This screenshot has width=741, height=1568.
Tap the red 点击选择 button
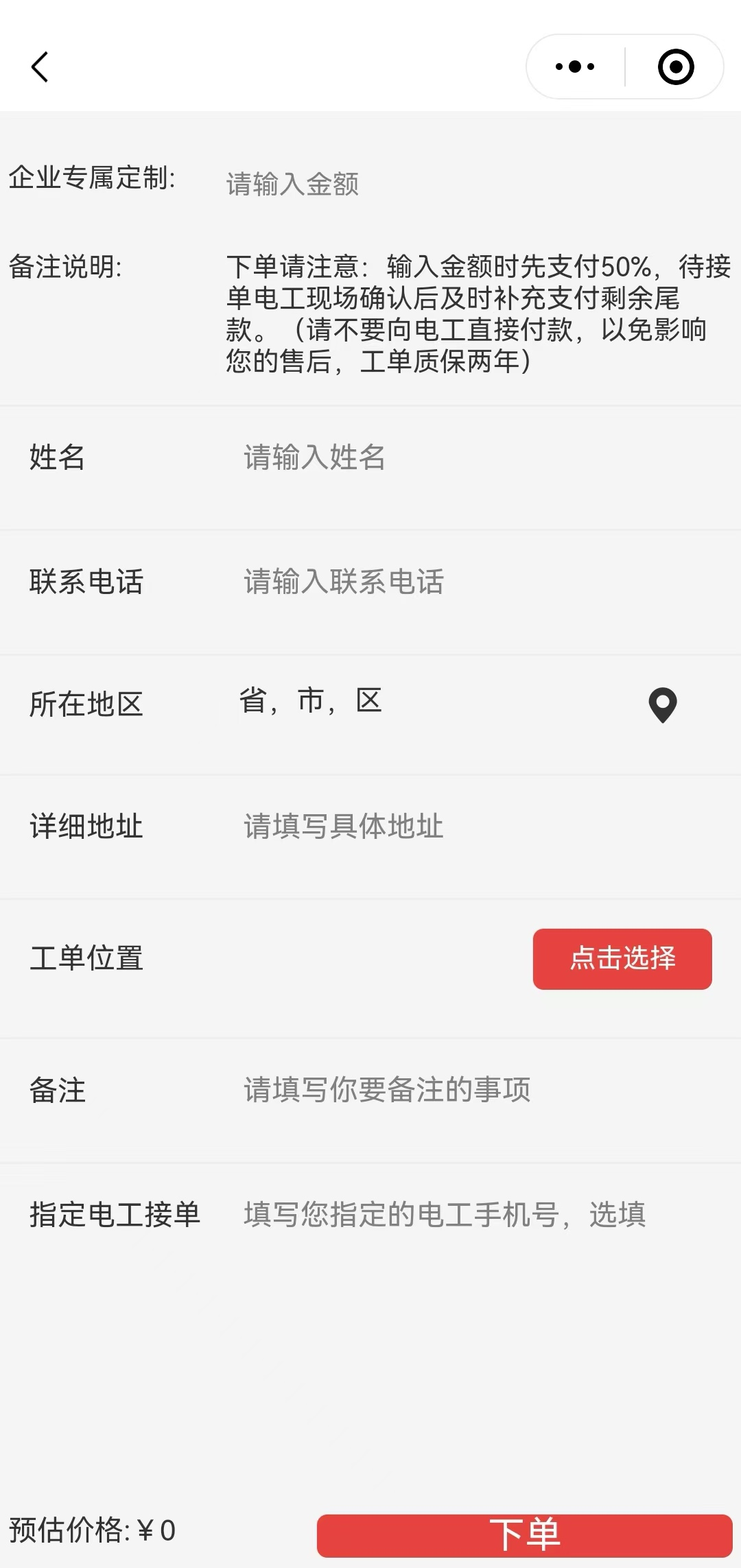[x=622, y=959]
